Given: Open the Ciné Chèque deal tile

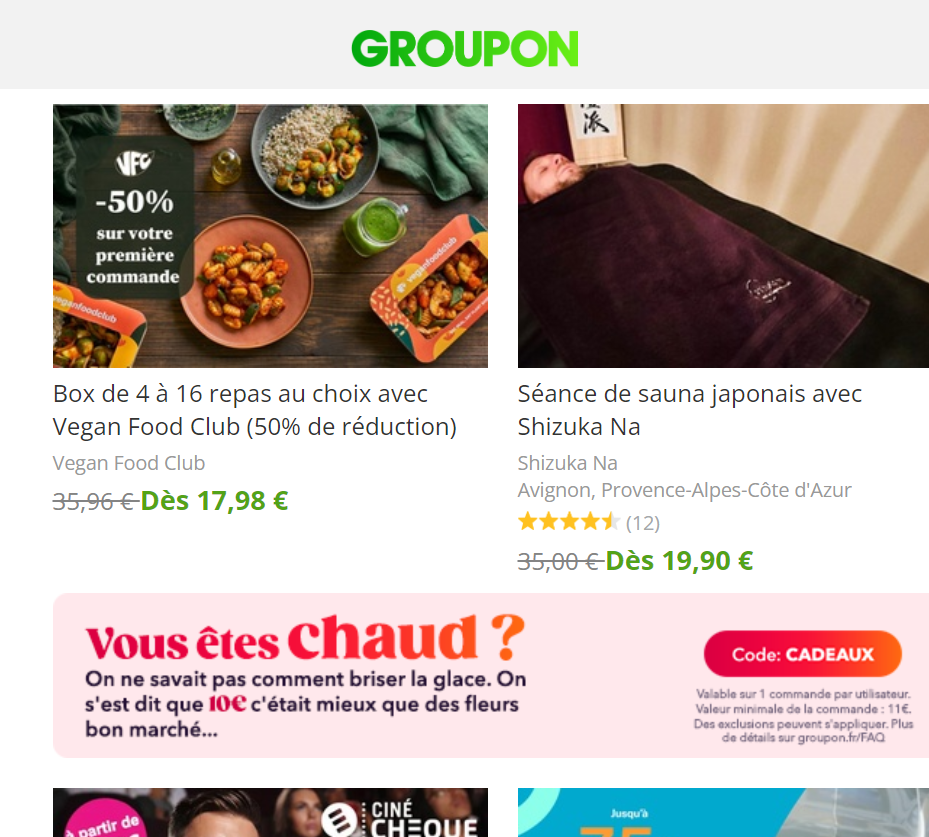Looking at the screenshot, I should [270, 812].
